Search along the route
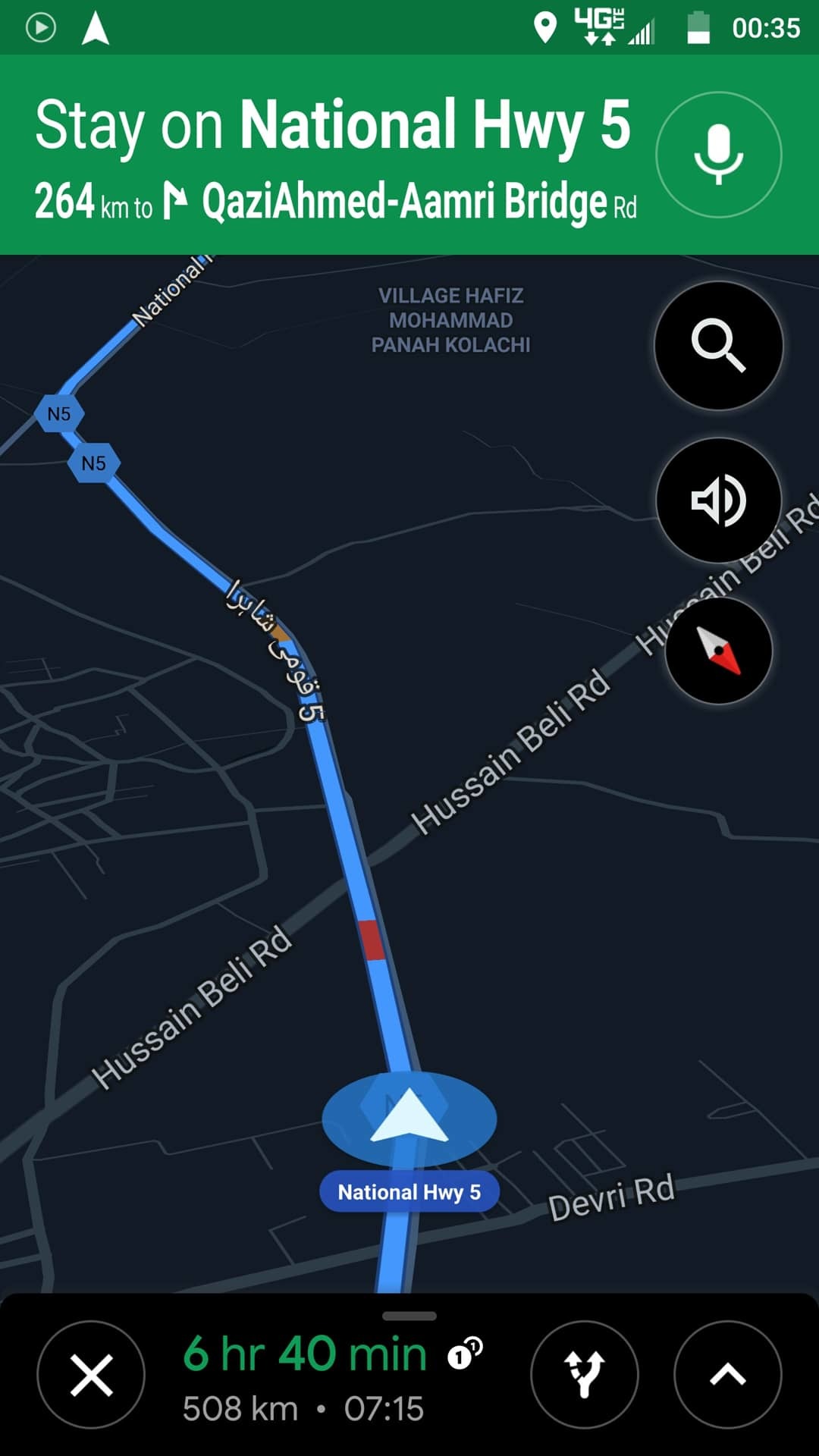Image resolution: width=819 pixels, height=1456 pixels. click(x=718, y=346)
